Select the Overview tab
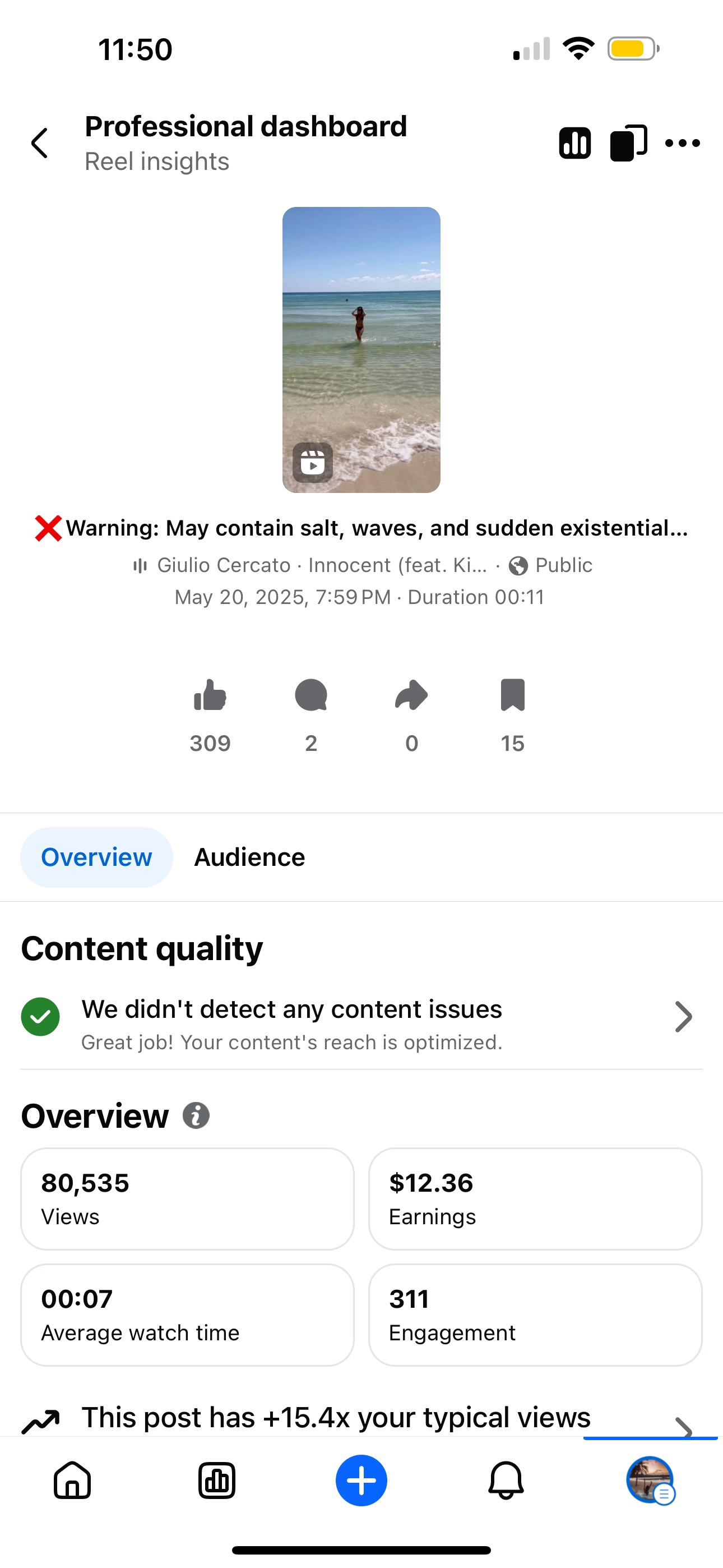The height and width of the screenshot is (1568, 723). click(x=96, y=857)
